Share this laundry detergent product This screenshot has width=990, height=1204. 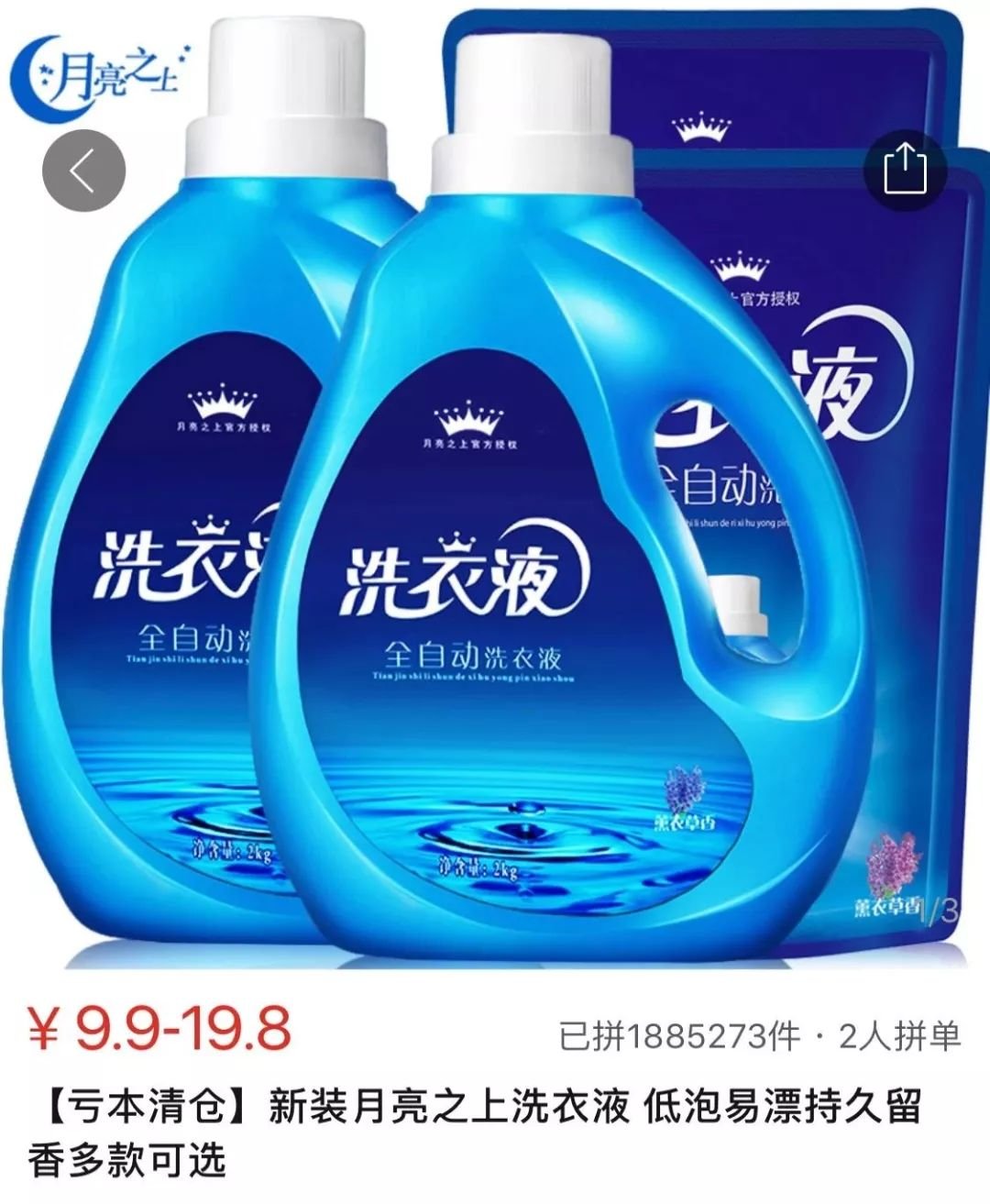coord(906,171)
